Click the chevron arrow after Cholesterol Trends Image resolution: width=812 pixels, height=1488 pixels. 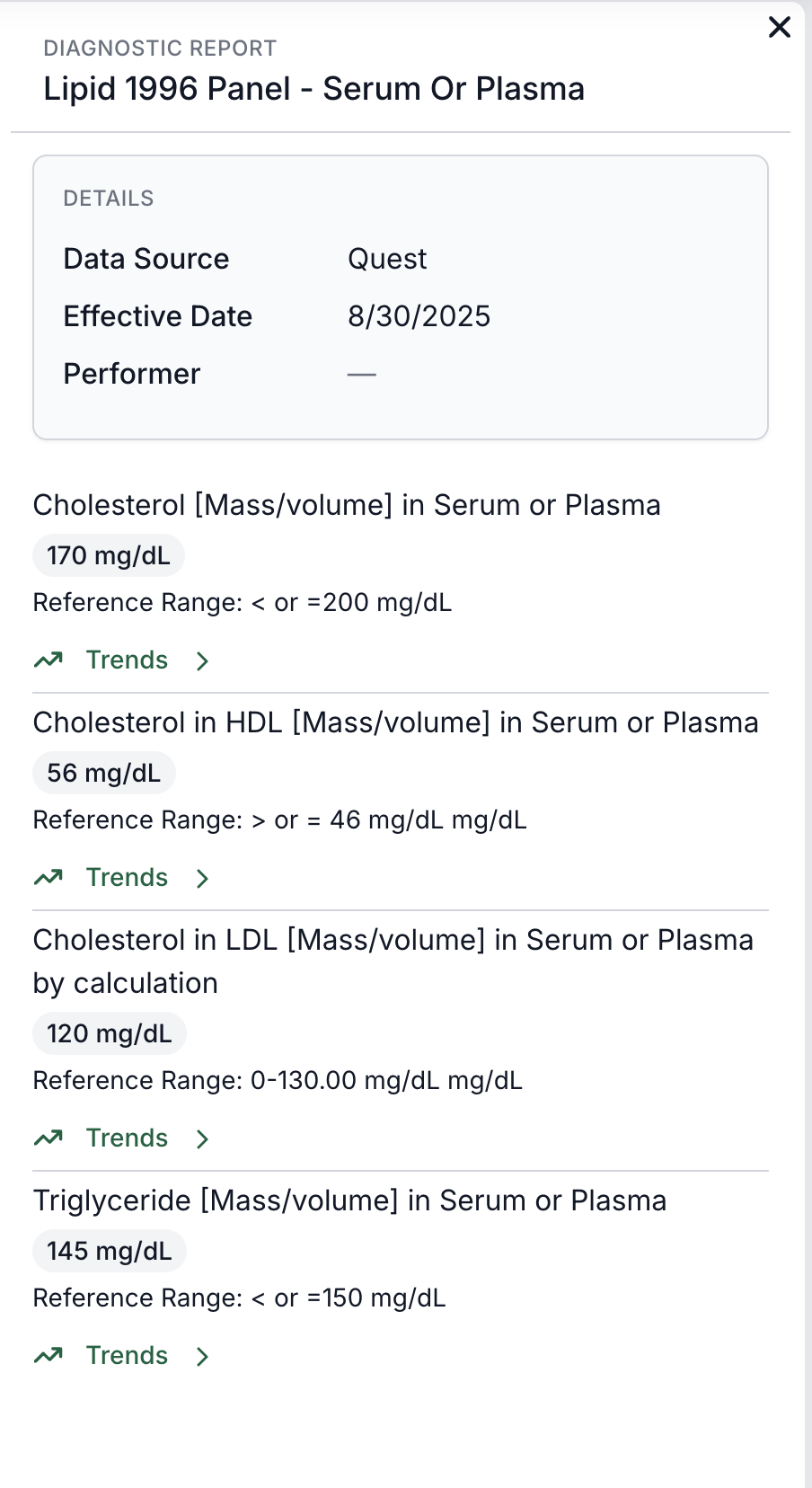pos(202,660)
